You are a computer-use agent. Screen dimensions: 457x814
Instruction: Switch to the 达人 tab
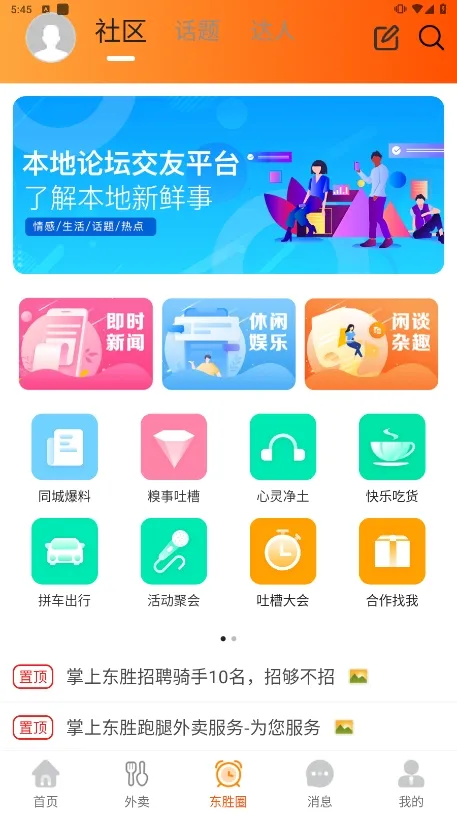tap(273, 31)
